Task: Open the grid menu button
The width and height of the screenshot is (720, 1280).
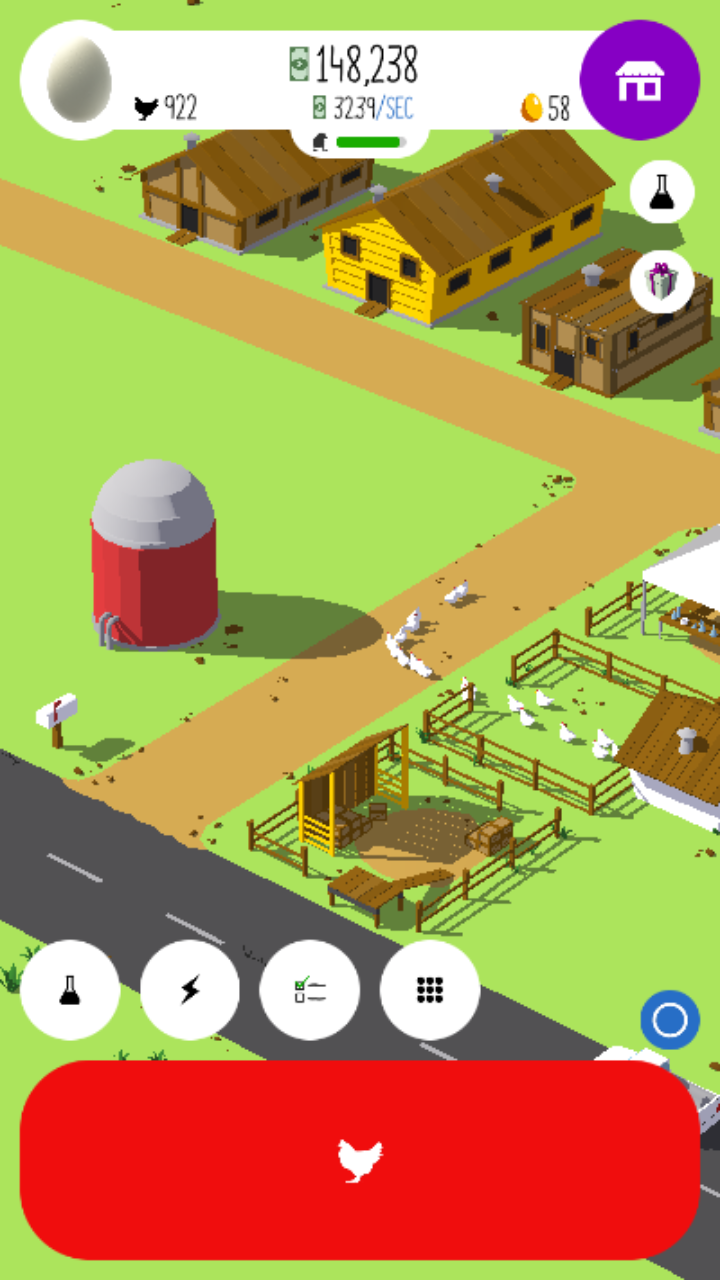Action: pos(430,990)
